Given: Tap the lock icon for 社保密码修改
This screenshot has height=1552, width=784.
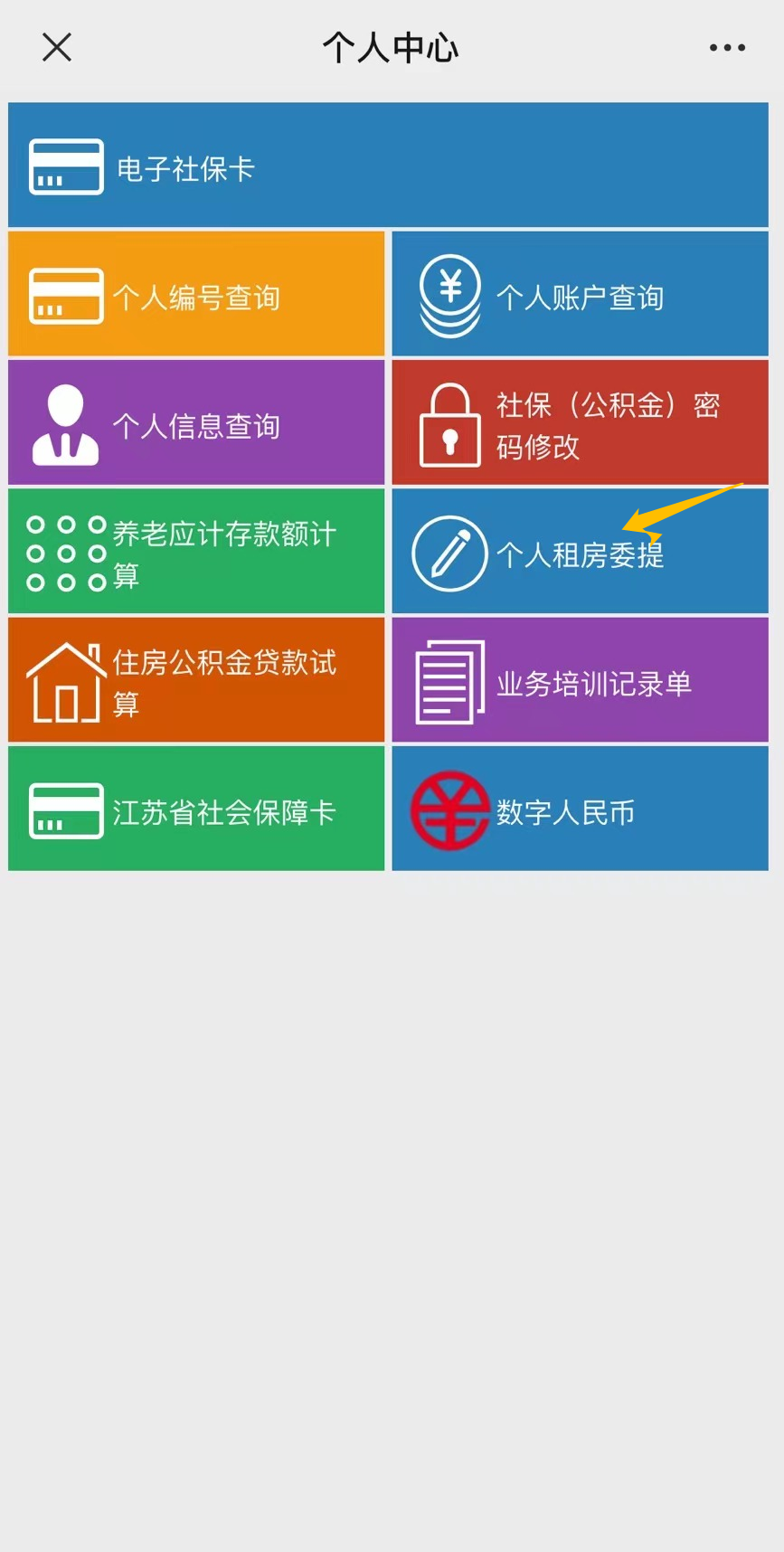Looking at the screenshot, I should click(449, 422).
